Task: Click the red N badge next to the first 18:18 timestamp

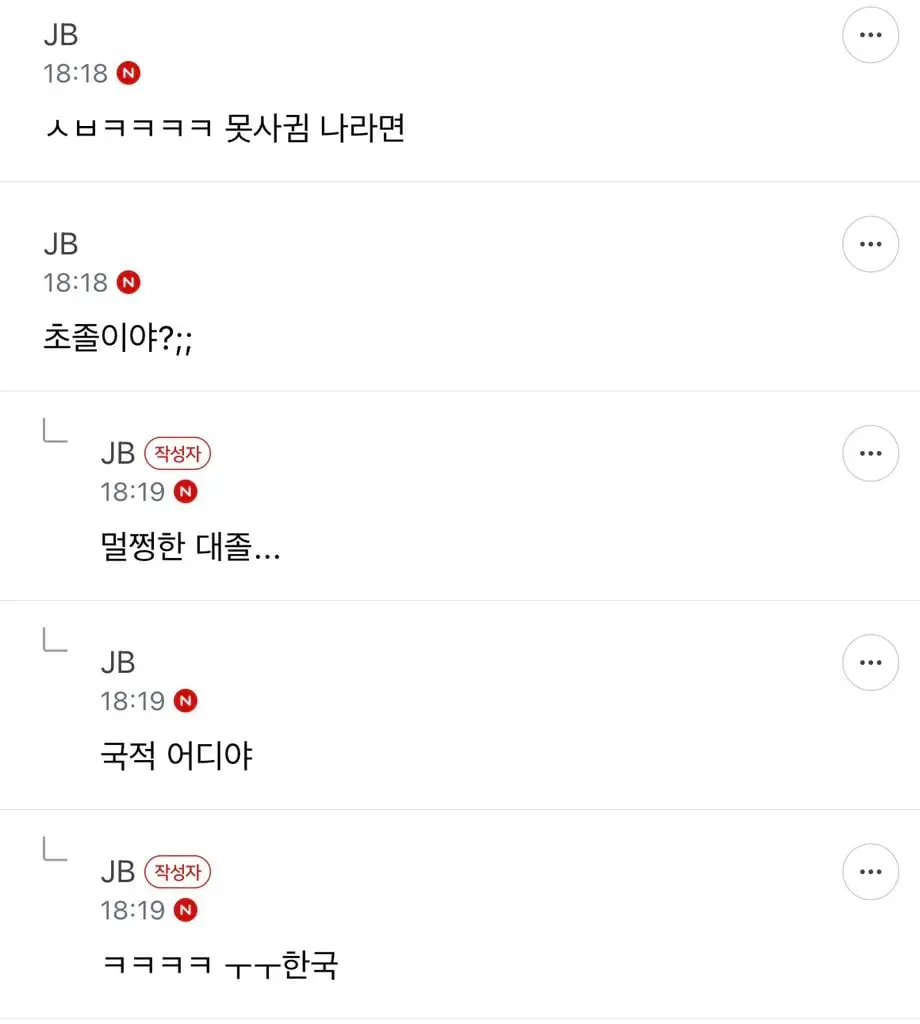Action: [x=129, y=73]
